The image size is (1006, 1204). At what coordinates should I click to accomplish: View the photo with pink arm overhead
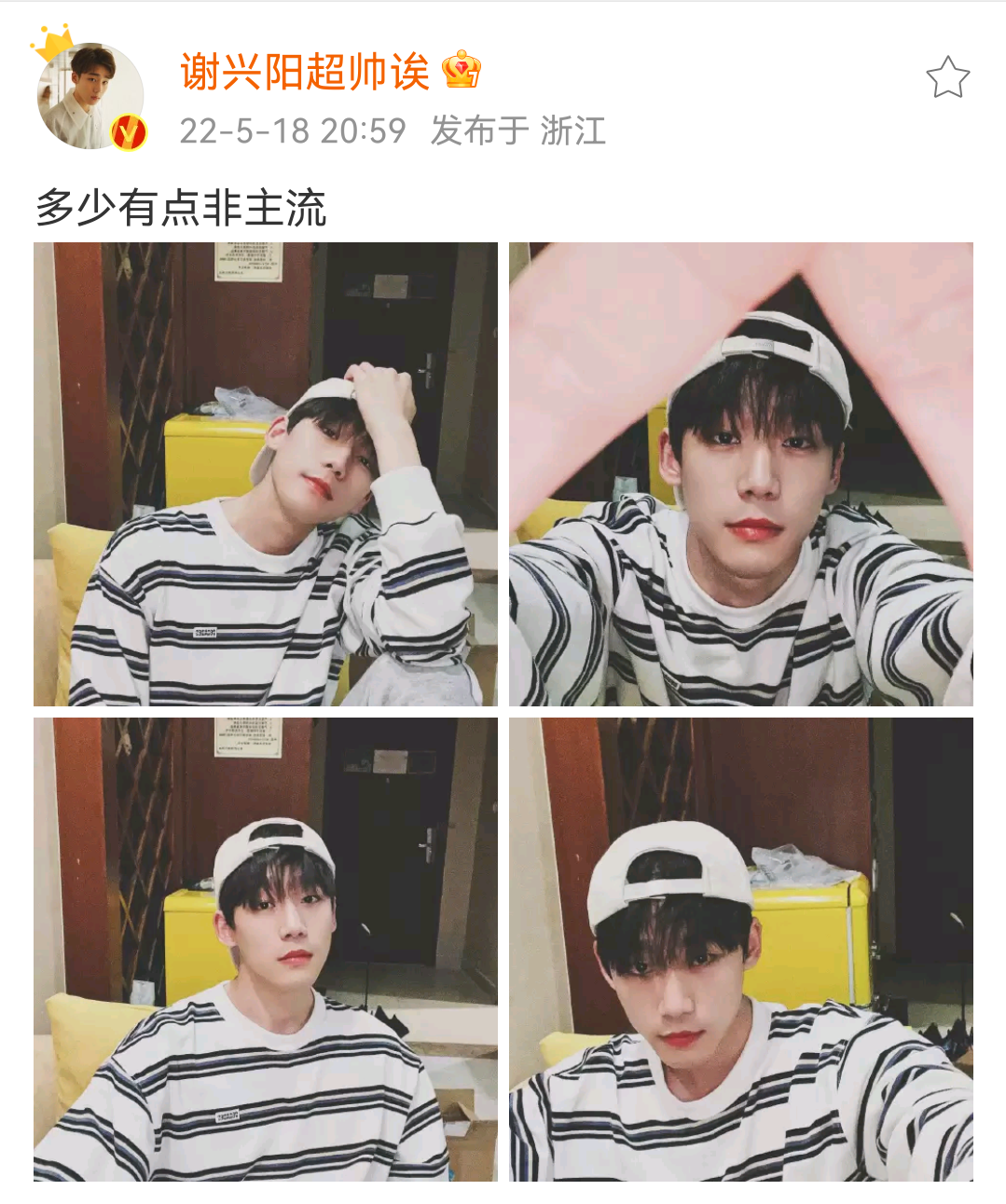740,473
